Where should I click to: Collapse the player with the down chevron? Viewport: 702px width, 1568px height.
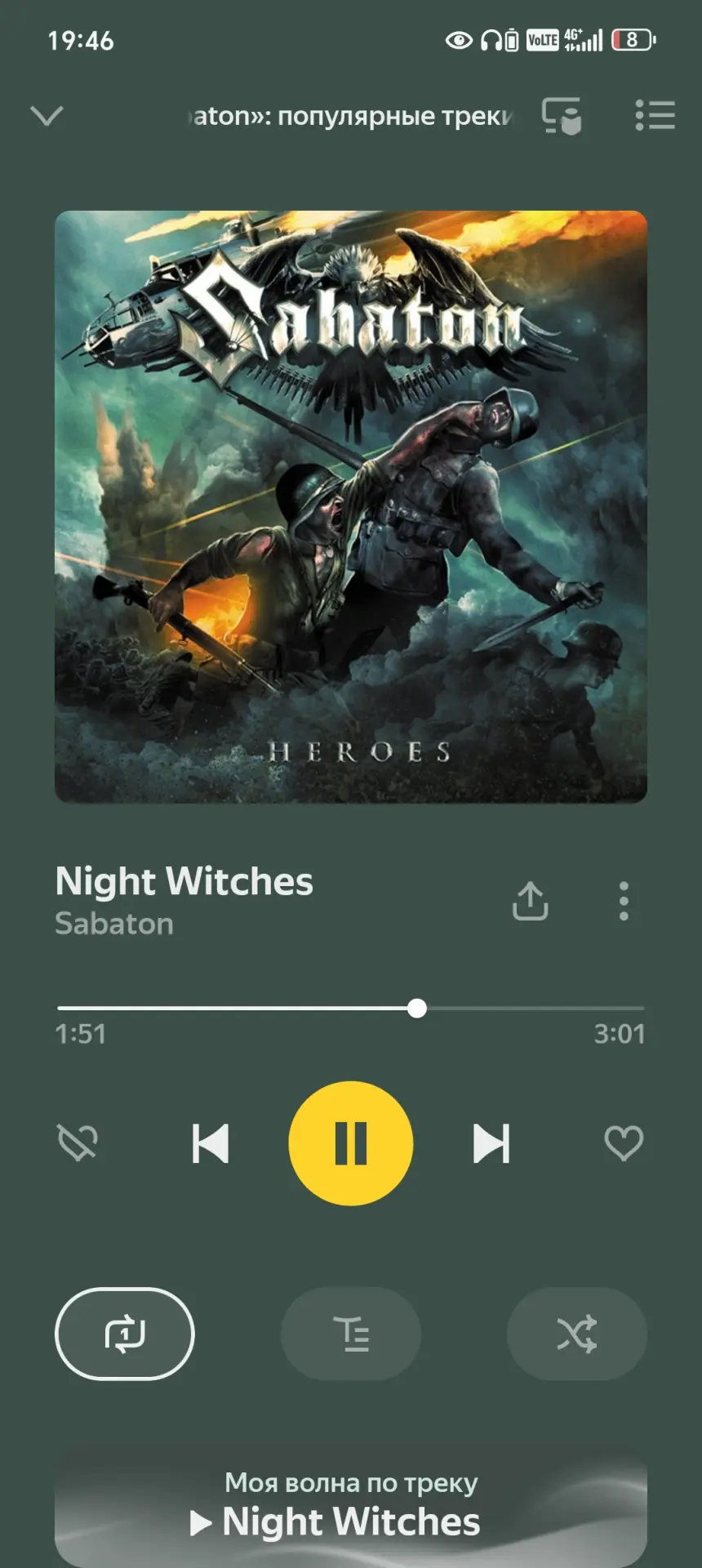[47, 116]
